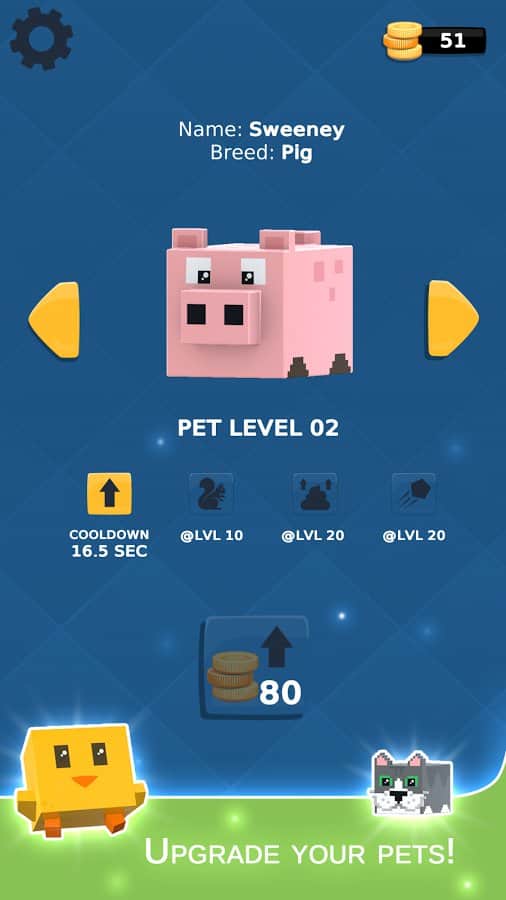This screenshot has height=900, width=506.
Task: Select the cooldown upgrade arrow ability
Action: (109, 494)
